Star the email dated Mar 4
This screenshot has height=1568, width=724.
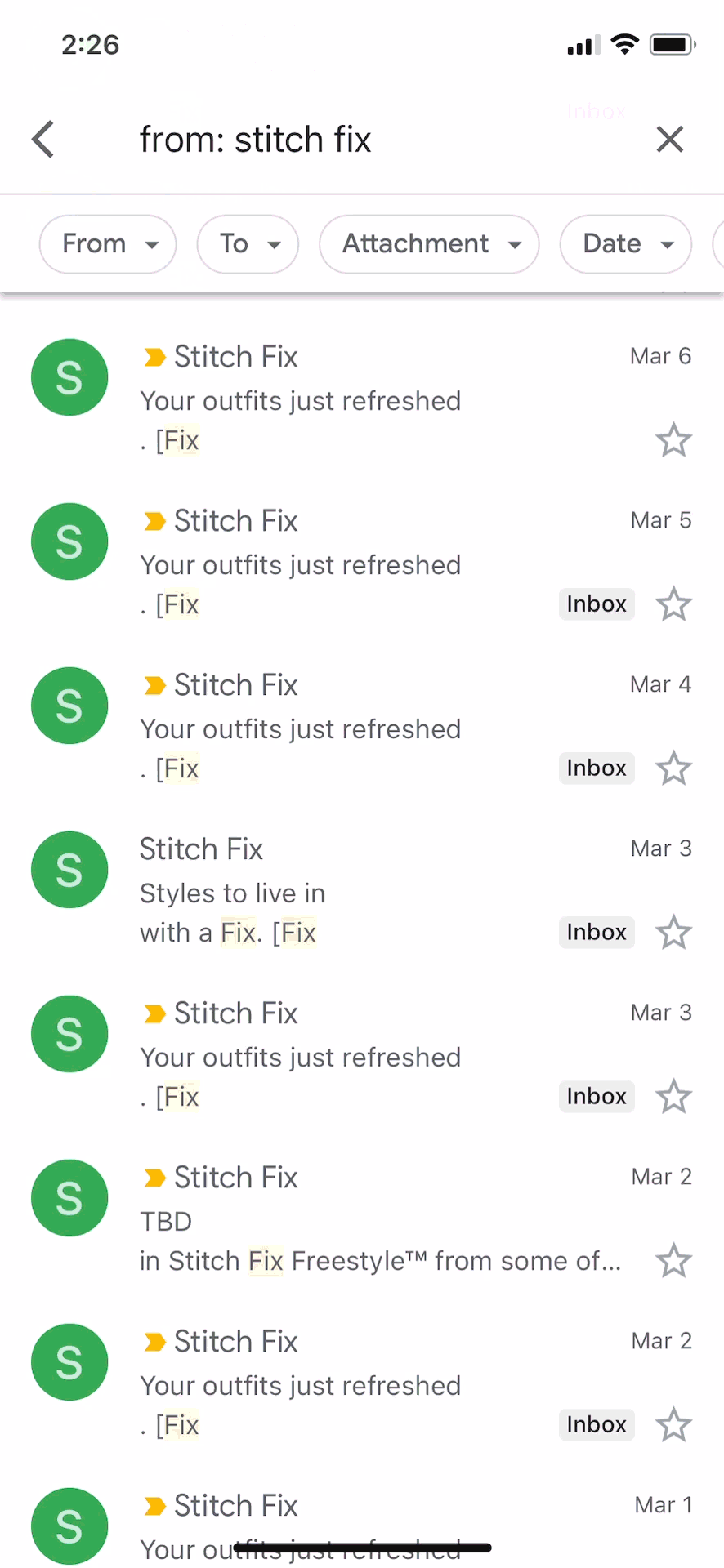pos(673,769)
